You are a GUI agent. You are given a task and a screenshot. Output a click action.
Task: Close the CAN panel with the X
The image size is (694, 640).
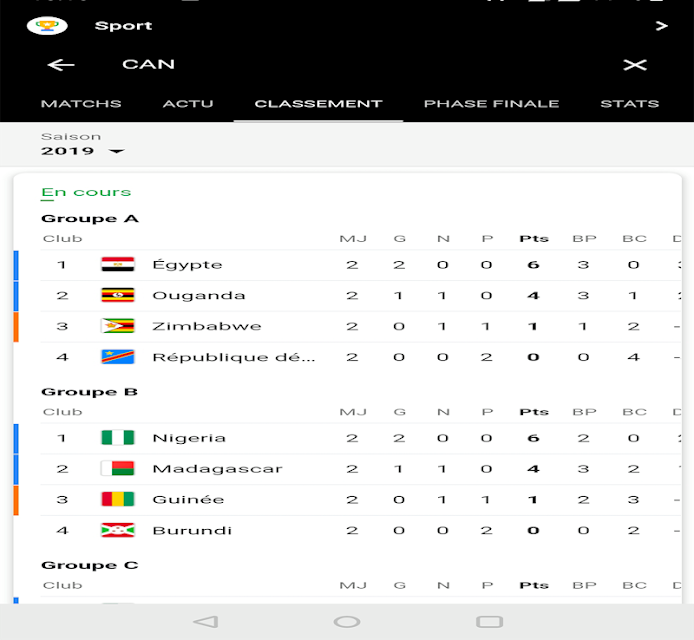pos(635,65)
